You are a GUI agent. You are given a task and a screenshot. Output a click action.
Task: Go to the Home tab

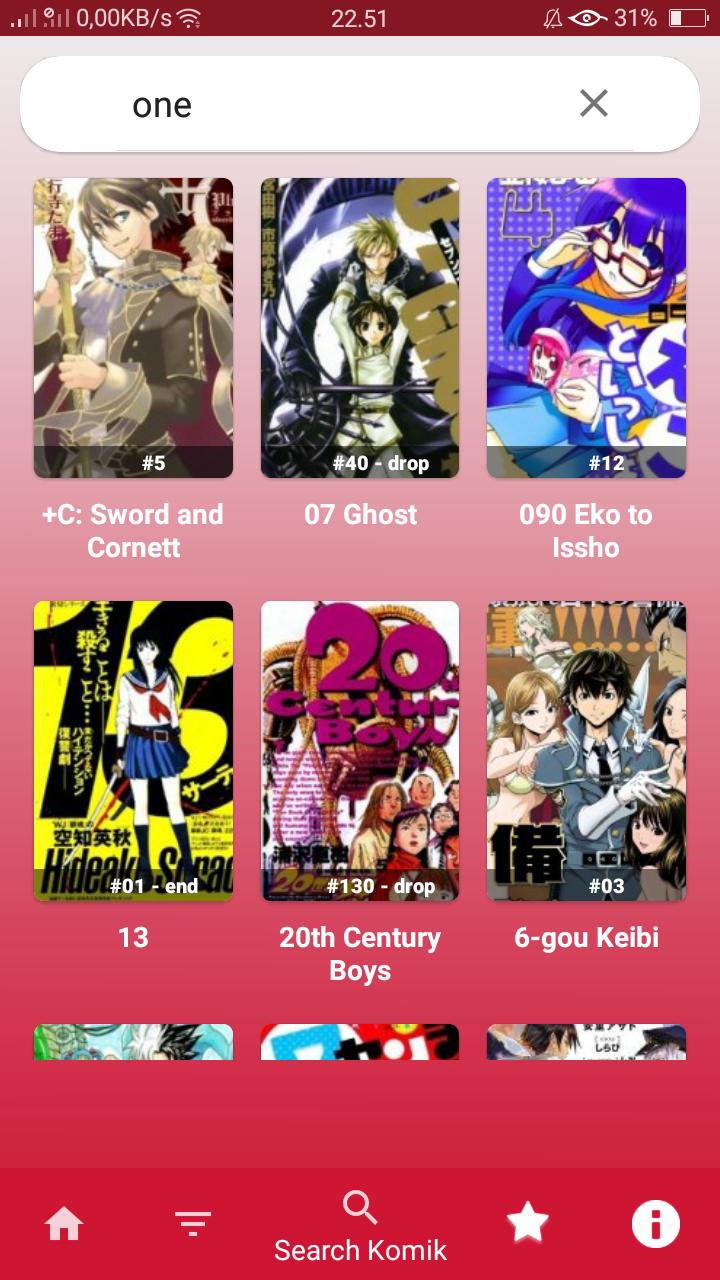pyautogui.click(x=64, y=1223)
